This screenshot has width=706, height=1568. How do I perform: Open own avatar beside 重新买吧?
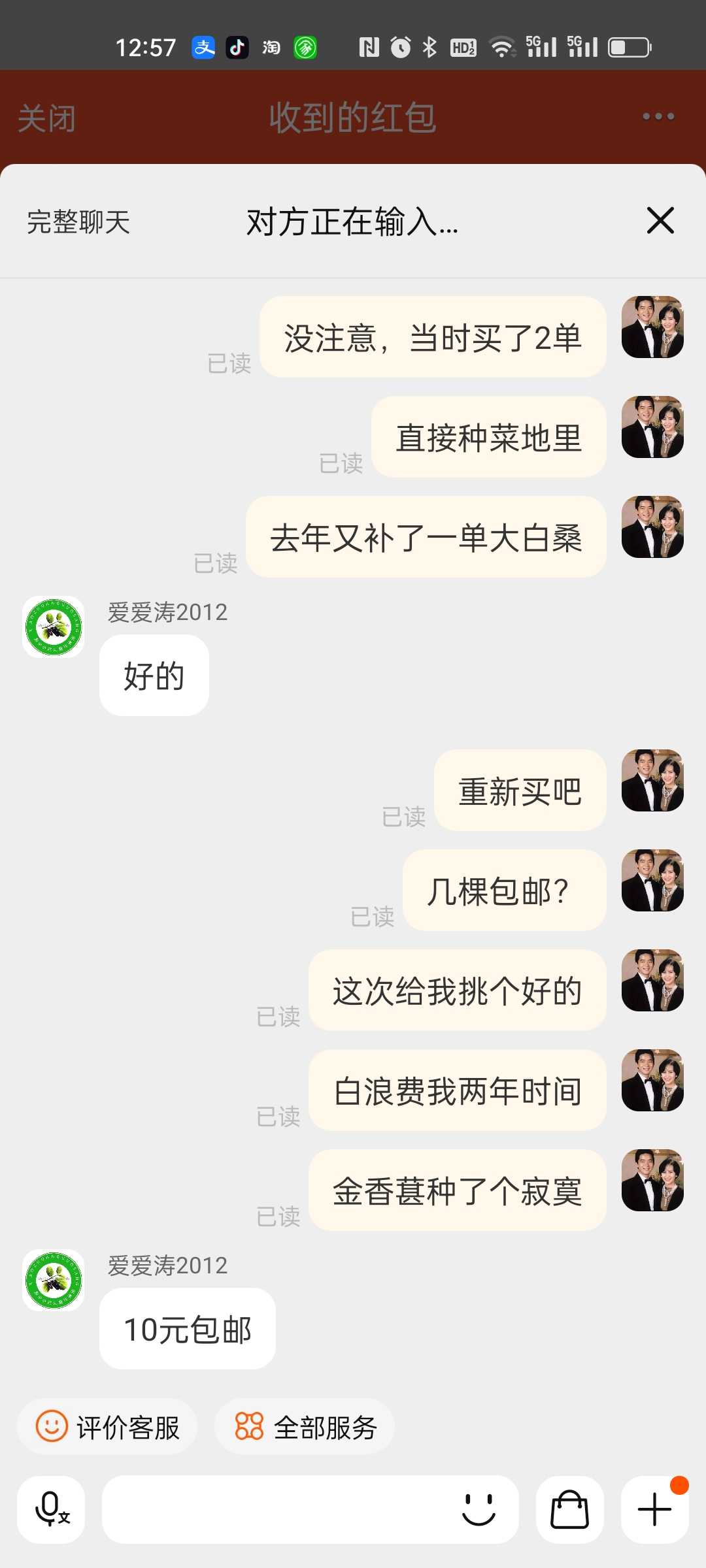tap(652, 781)
